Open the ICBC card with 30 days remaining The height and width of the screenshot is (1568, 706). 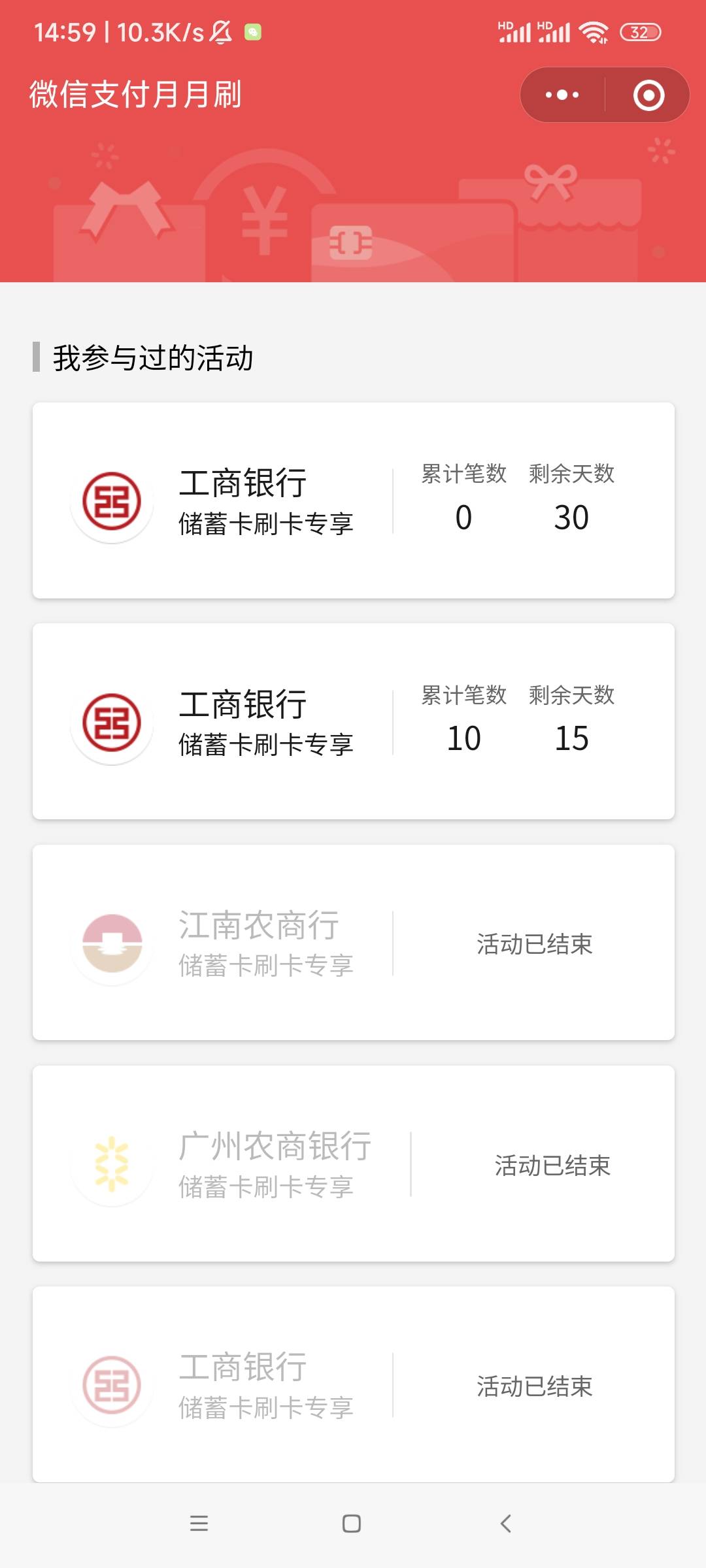pos(353,500)
